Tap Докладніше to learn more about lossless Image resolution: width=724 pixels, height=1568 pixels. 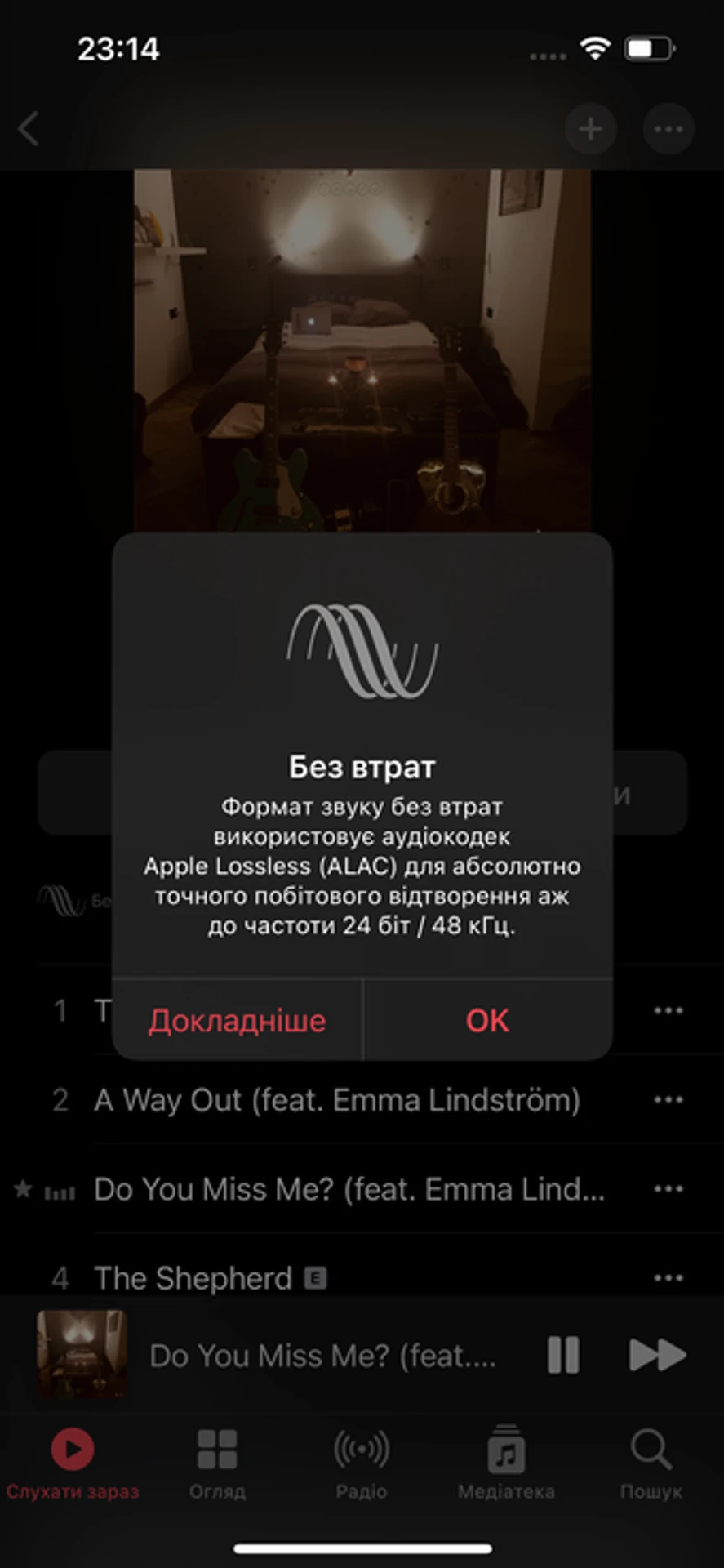237,1021
